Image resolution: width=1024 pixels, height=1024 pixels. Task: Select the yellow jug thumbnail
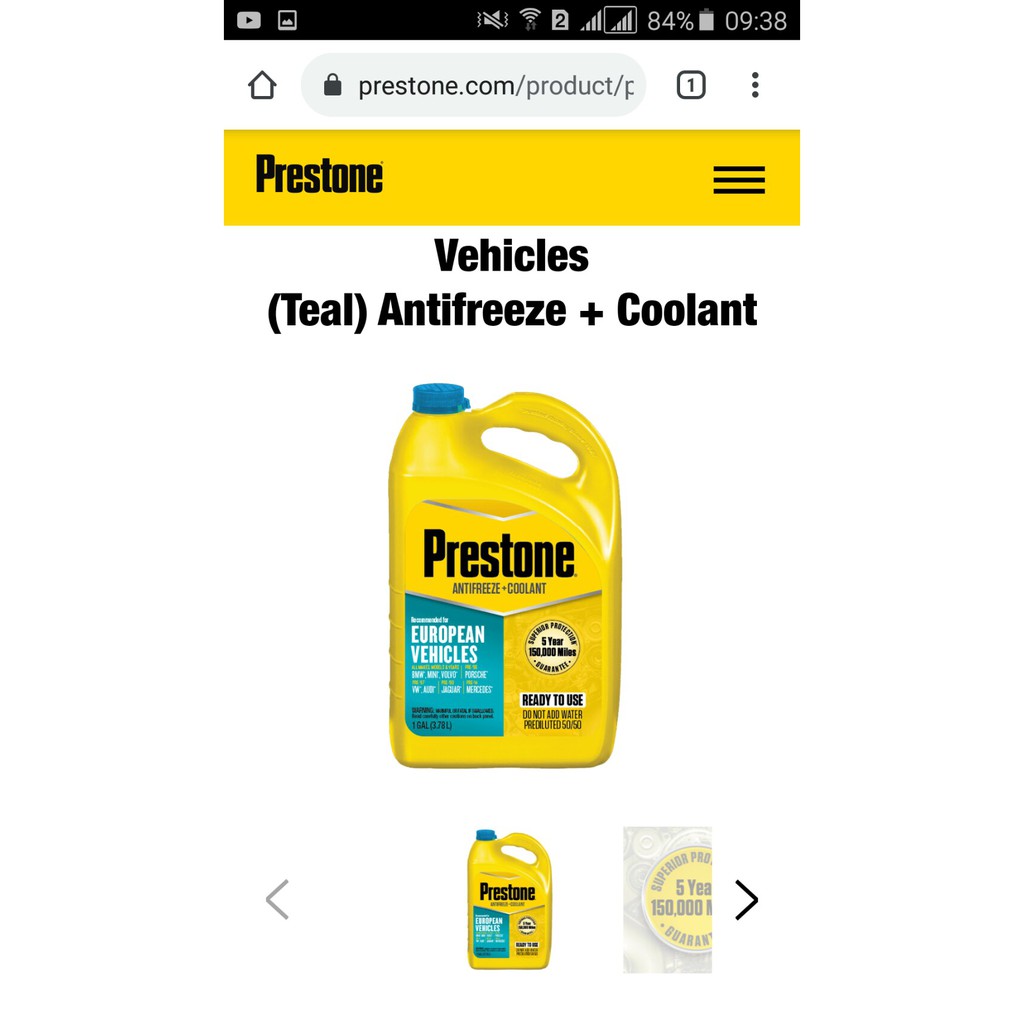509,900
